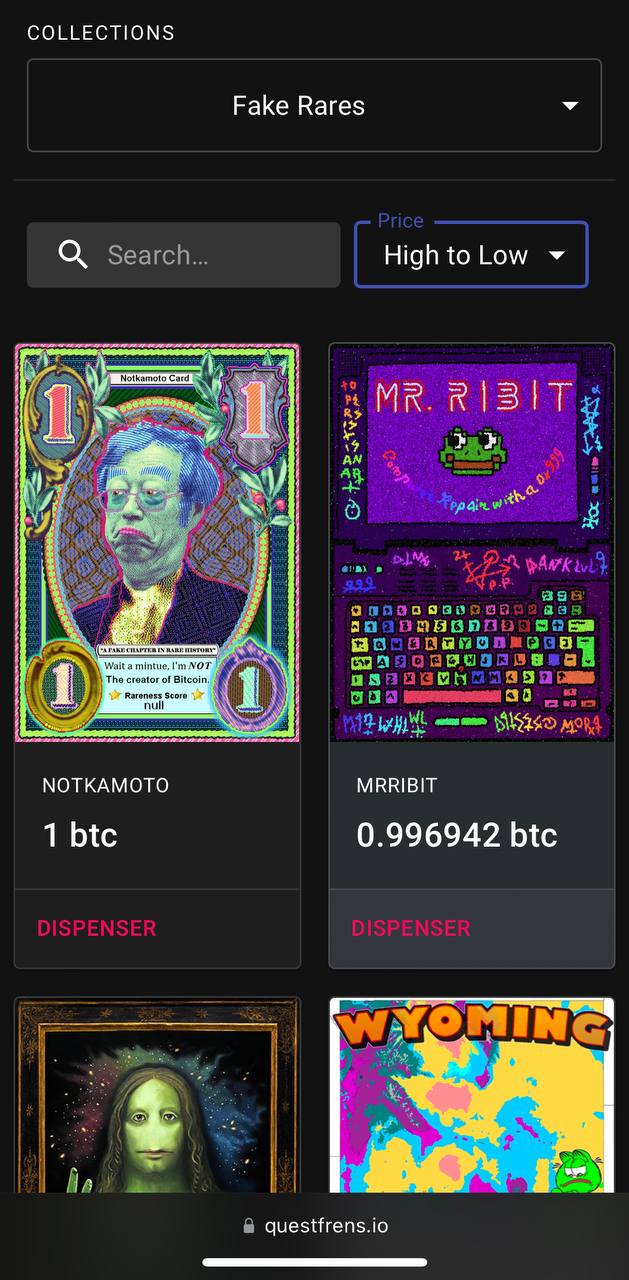Tap DISPENSER under MRRIBIT
Image resolution: width=629 pixels, height=1280 pixels.
coord(411,928)
